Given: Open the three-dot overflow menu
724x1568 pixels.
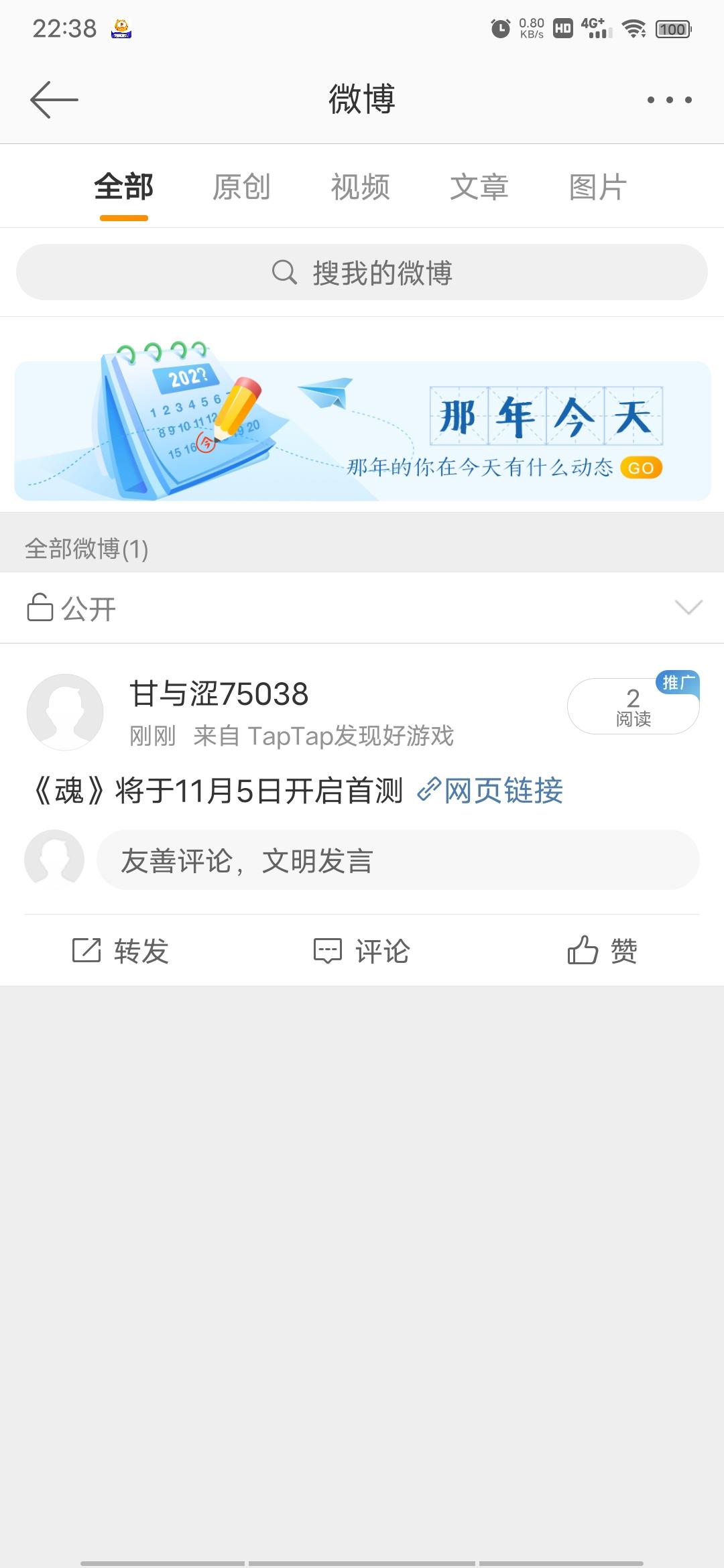Looking at the screenshot, I should (669, 100).
